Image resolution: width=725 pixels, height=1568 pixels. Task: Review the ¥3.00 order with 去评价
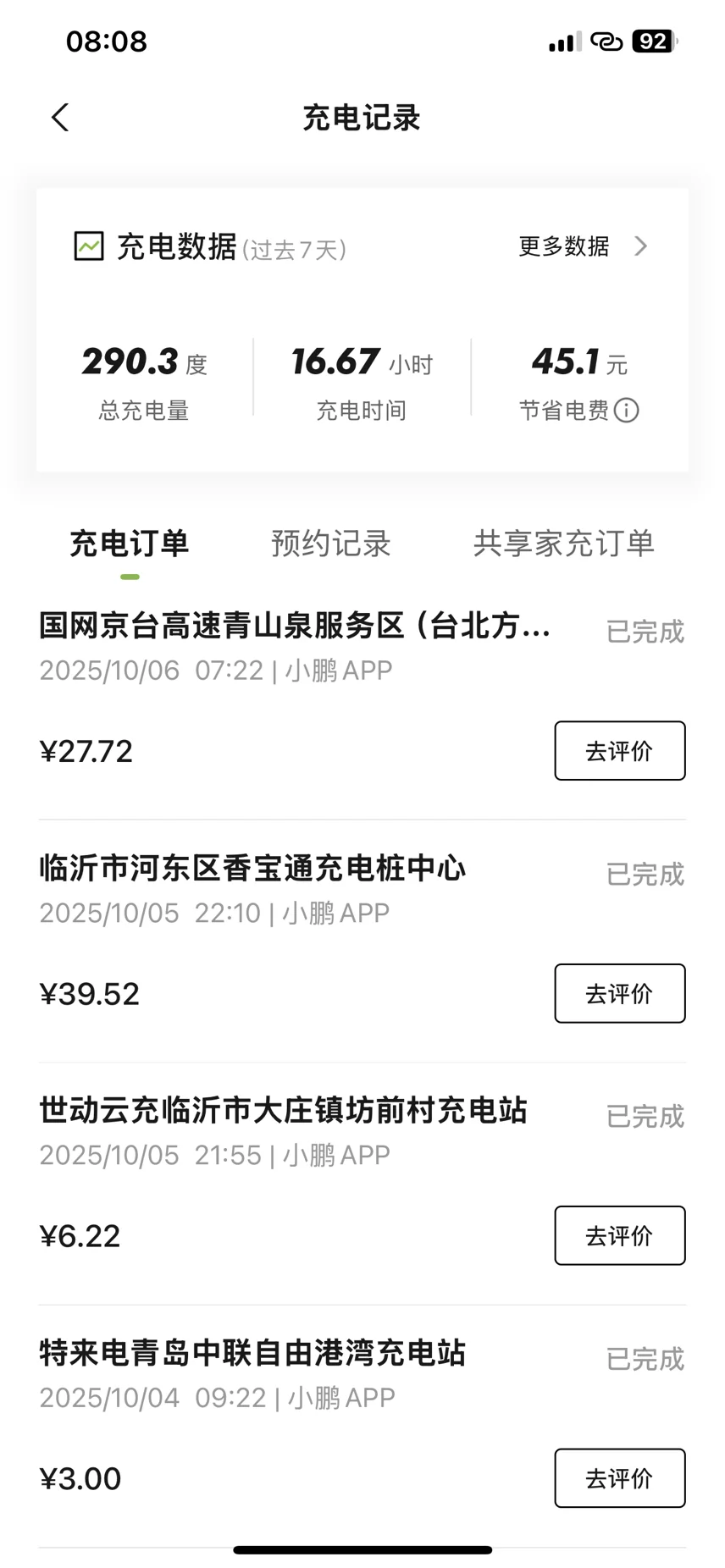point(619,1478)
